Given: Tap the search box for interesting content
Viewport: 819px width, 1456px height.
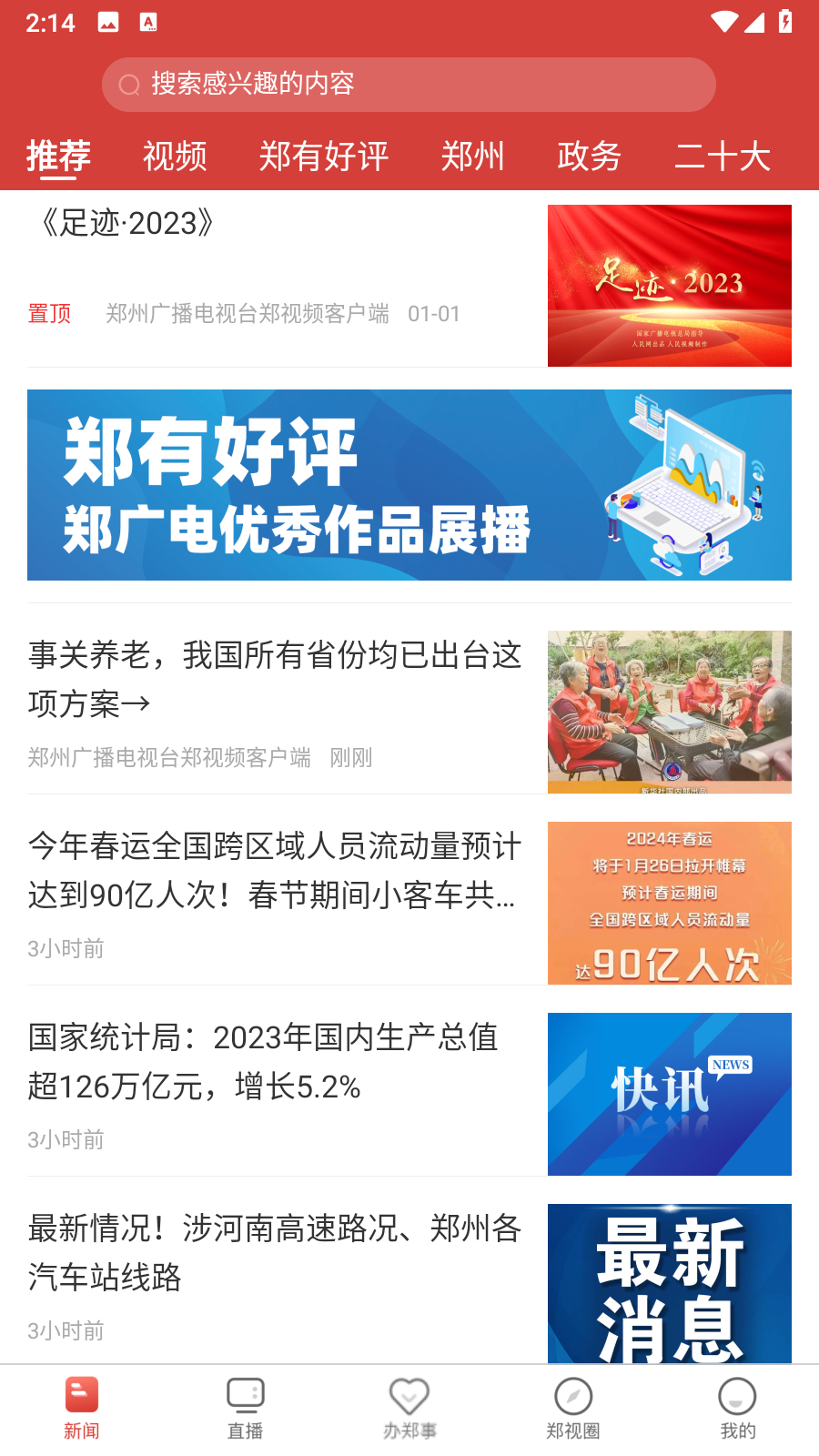Looking at the screenshot, I should tap(409, 85).
